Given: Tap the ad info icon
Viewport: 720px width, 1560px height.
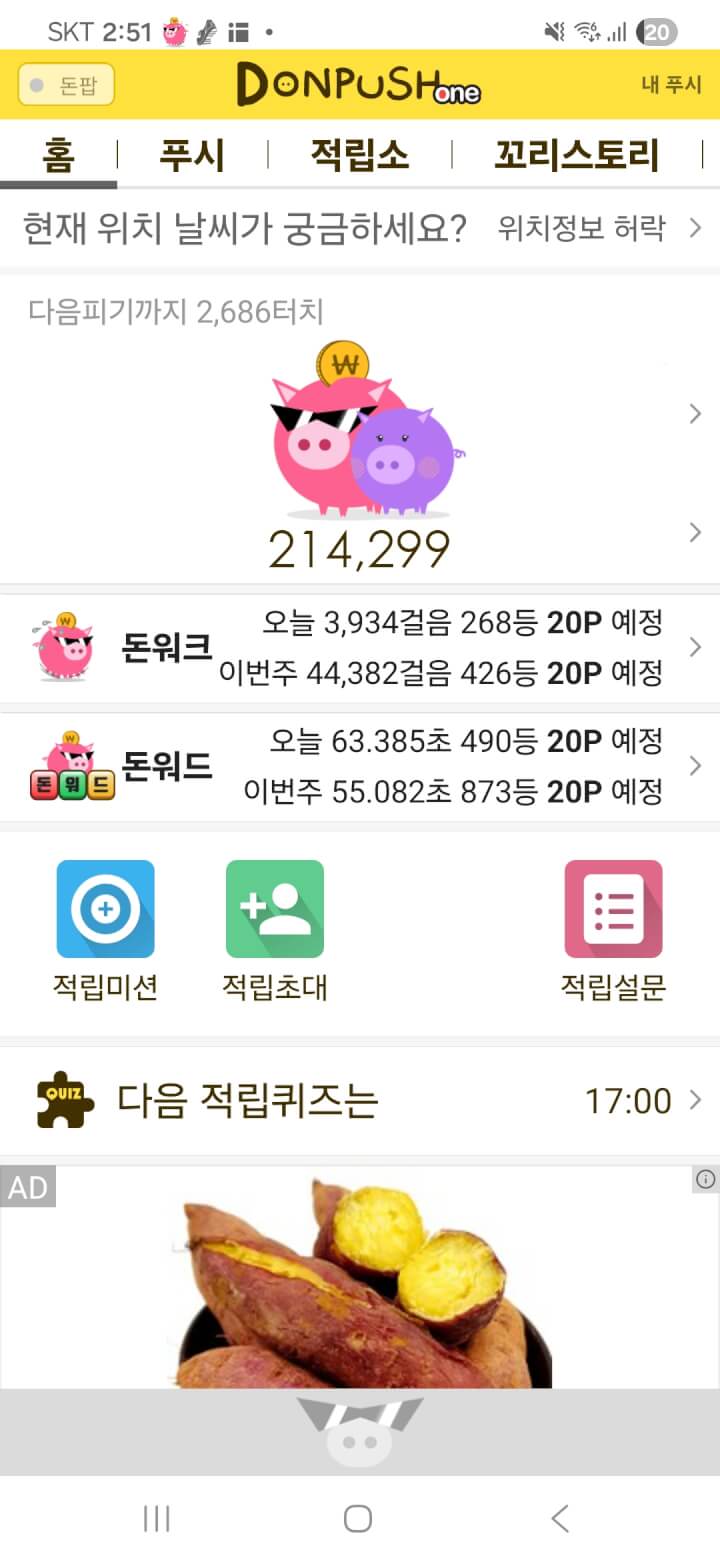Looking at the screenshot, I should point(705,1180).
